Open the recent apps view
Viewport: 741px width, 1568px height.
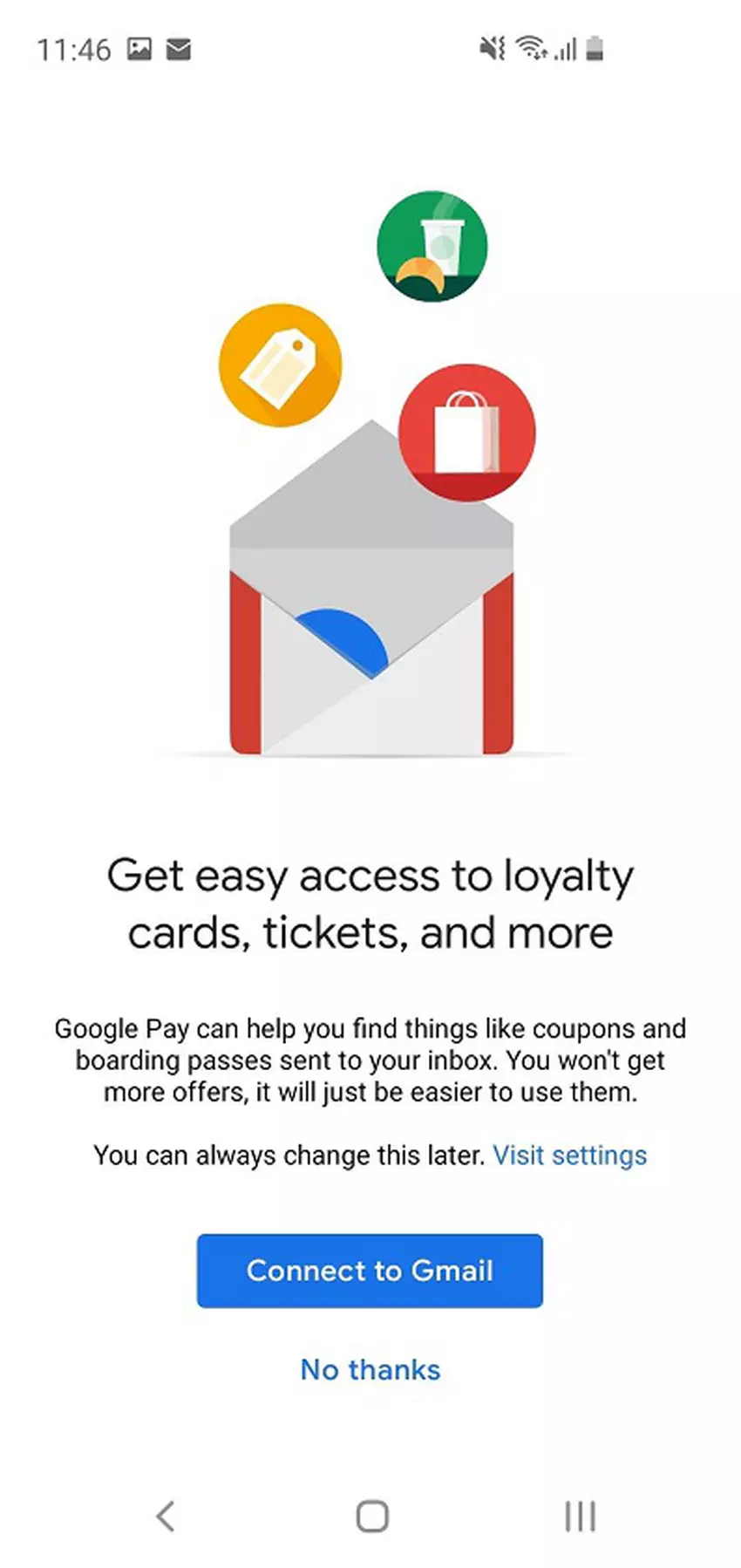(x=580, y=1516)
